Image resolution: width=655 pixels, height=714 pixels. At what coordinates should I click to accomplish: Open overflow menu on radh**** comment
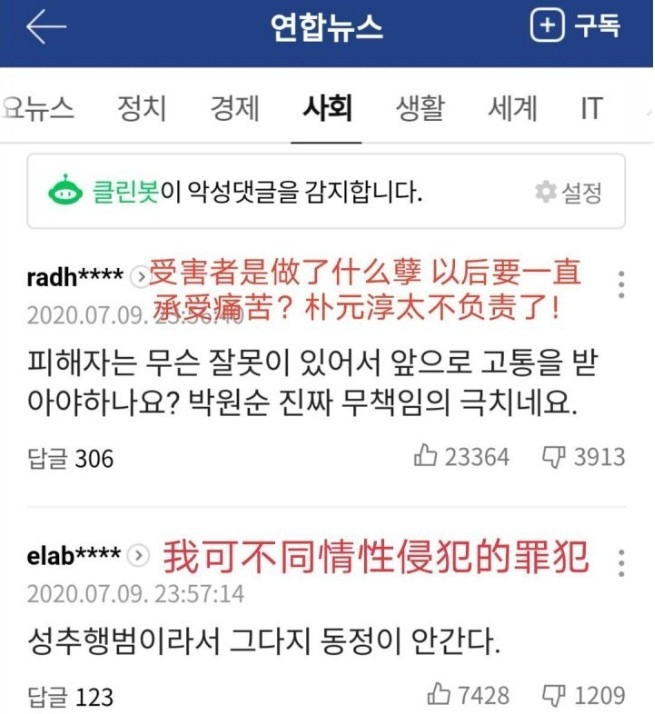point(621,283)
